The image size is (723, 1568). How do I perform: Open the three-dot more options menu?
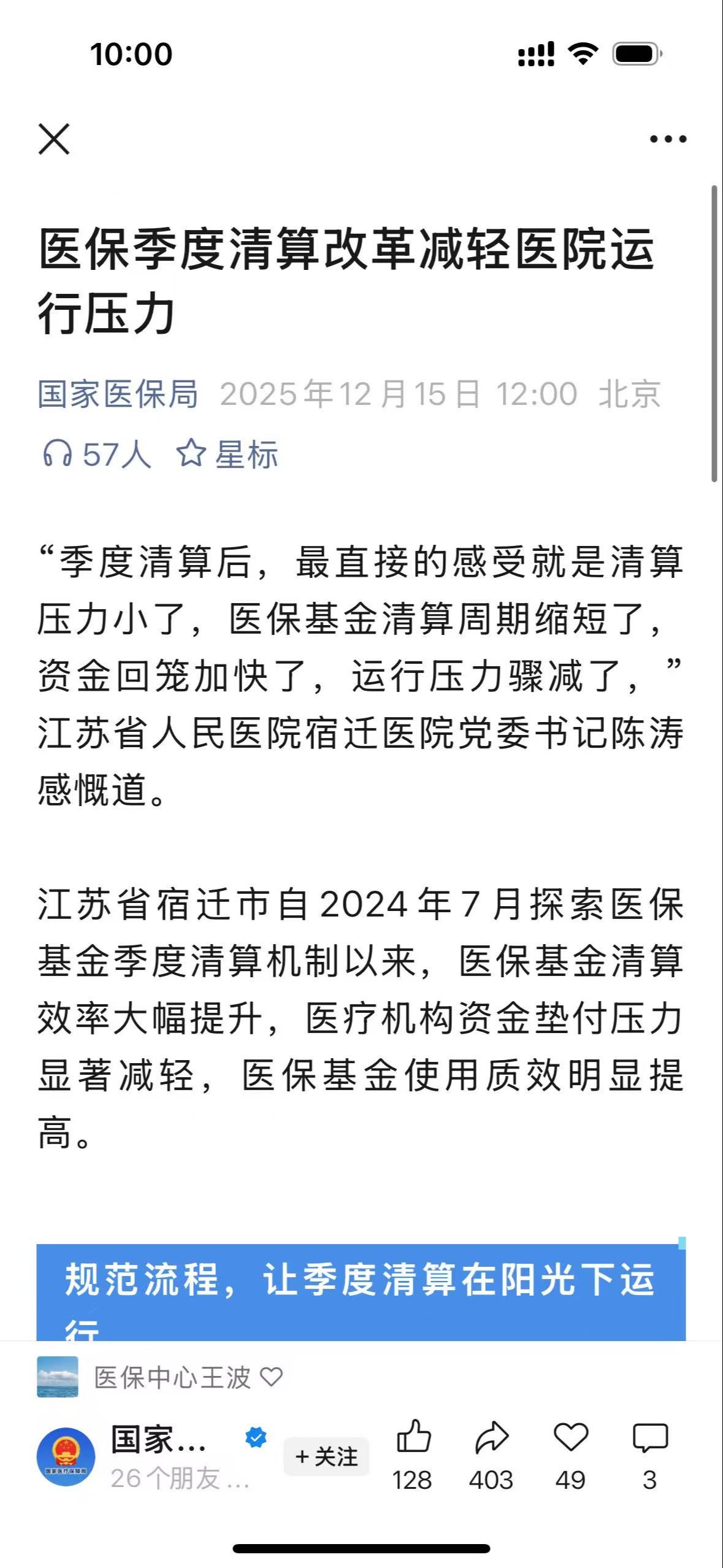[x=668, y=139]
